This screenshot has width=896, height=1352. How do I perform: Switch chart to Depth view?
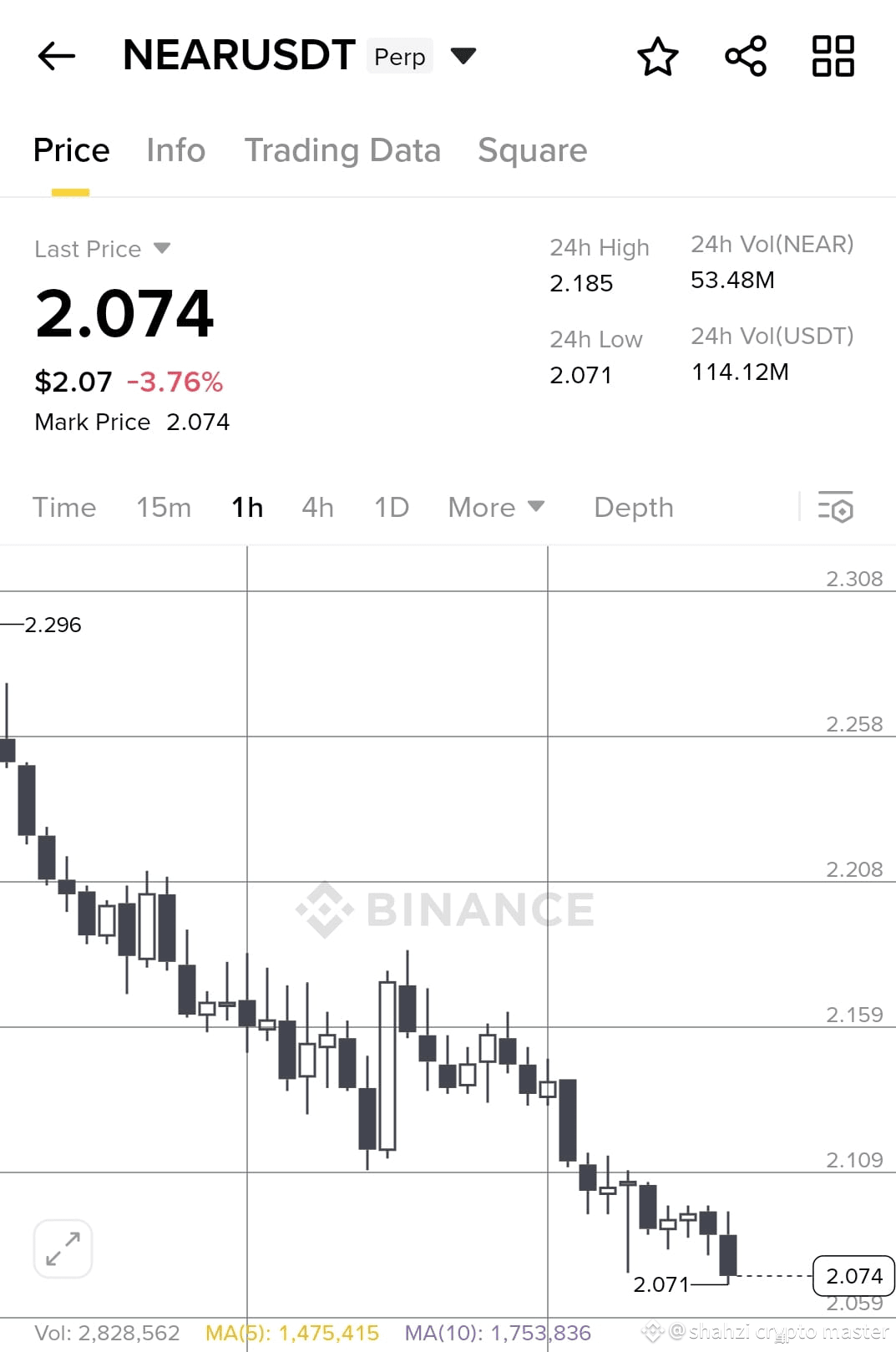tap(633, 507)
